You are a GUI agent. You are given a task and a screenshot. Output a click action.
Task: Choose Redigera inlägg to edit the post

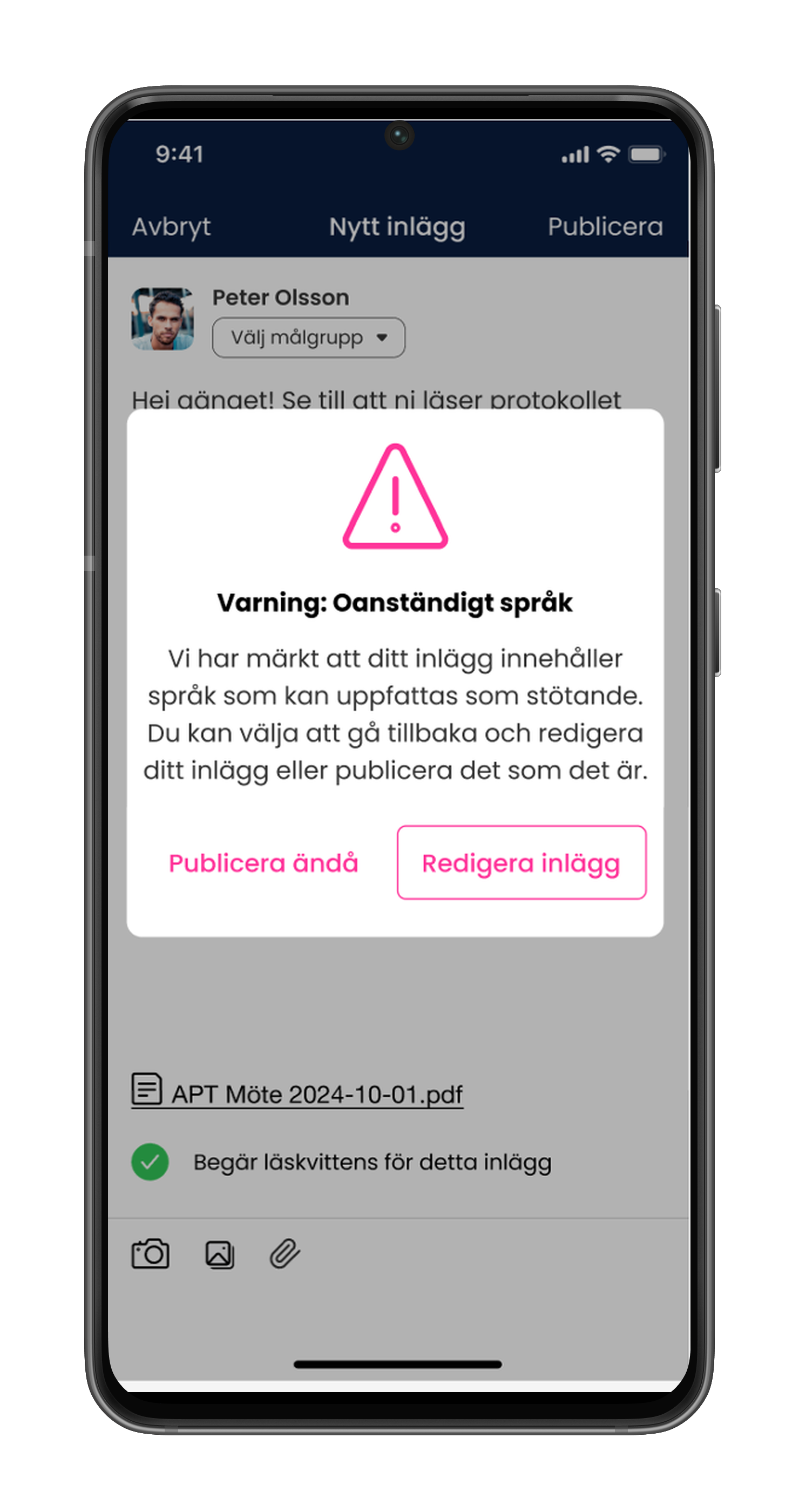(x=521, y=863)
